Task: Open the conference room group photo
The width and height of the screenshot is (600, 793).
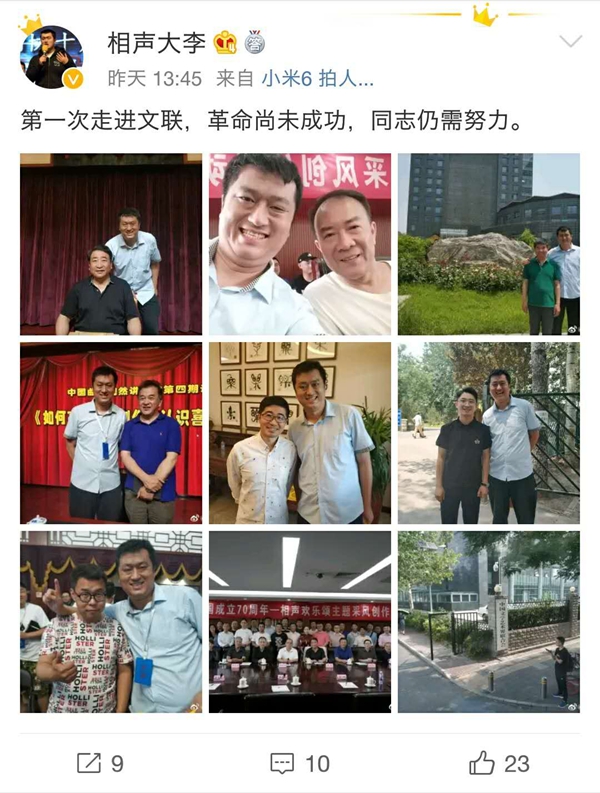Action: point(300,621)
